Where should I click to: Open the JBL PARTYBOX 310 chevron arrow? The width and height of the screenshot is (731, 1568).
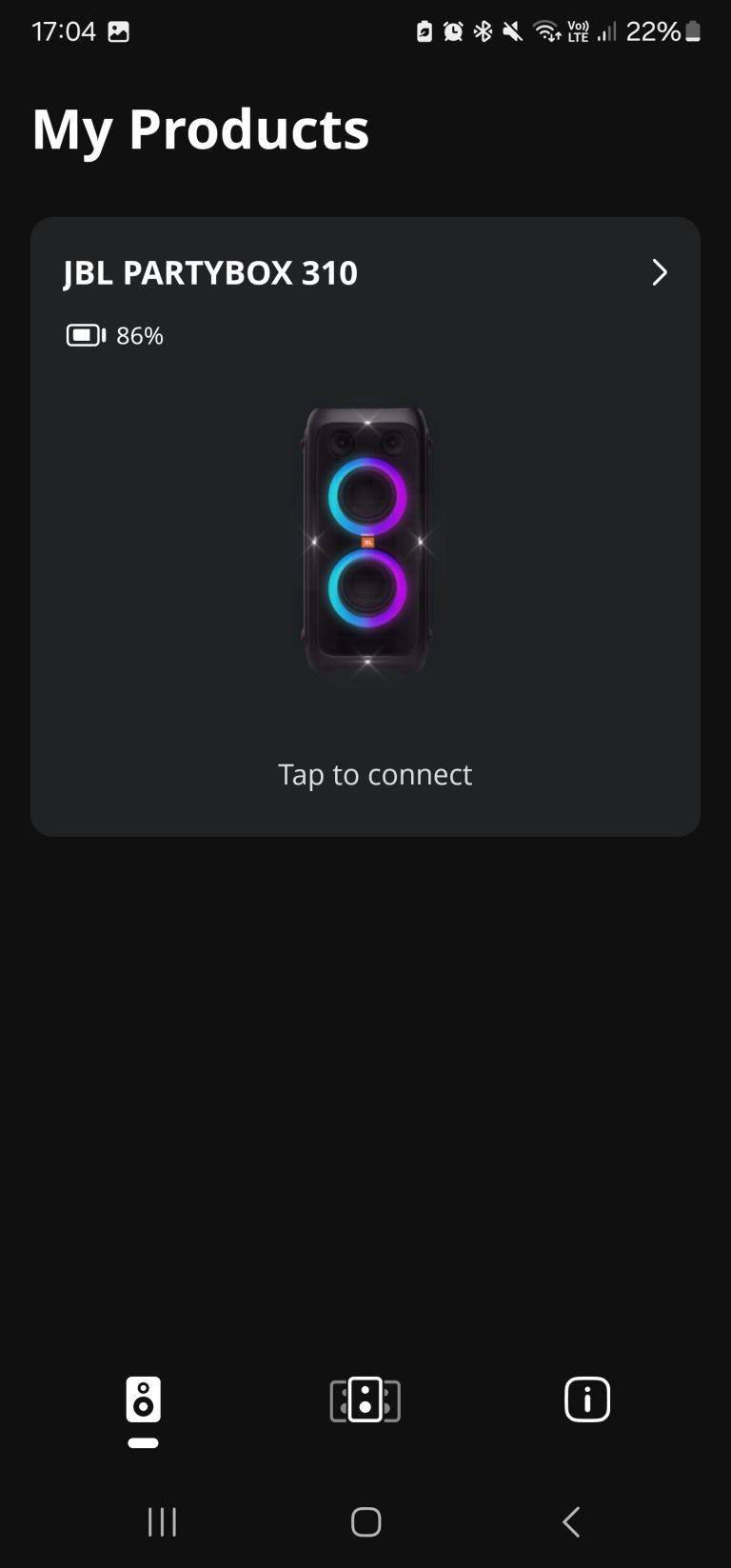point(659,273)
